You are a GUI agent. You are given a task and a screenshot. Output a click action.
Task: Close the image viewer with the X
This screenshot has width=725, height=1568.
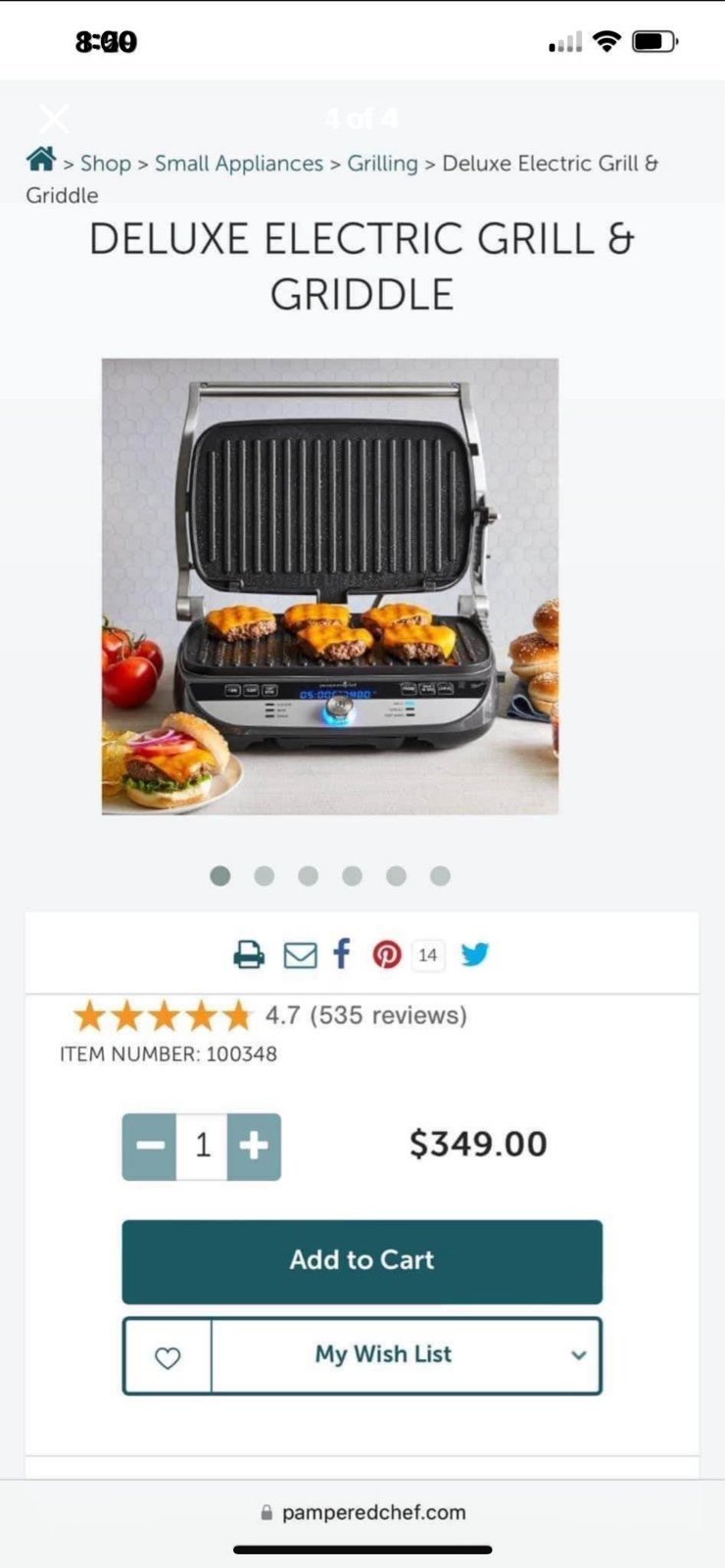click(x=54, y=119)
